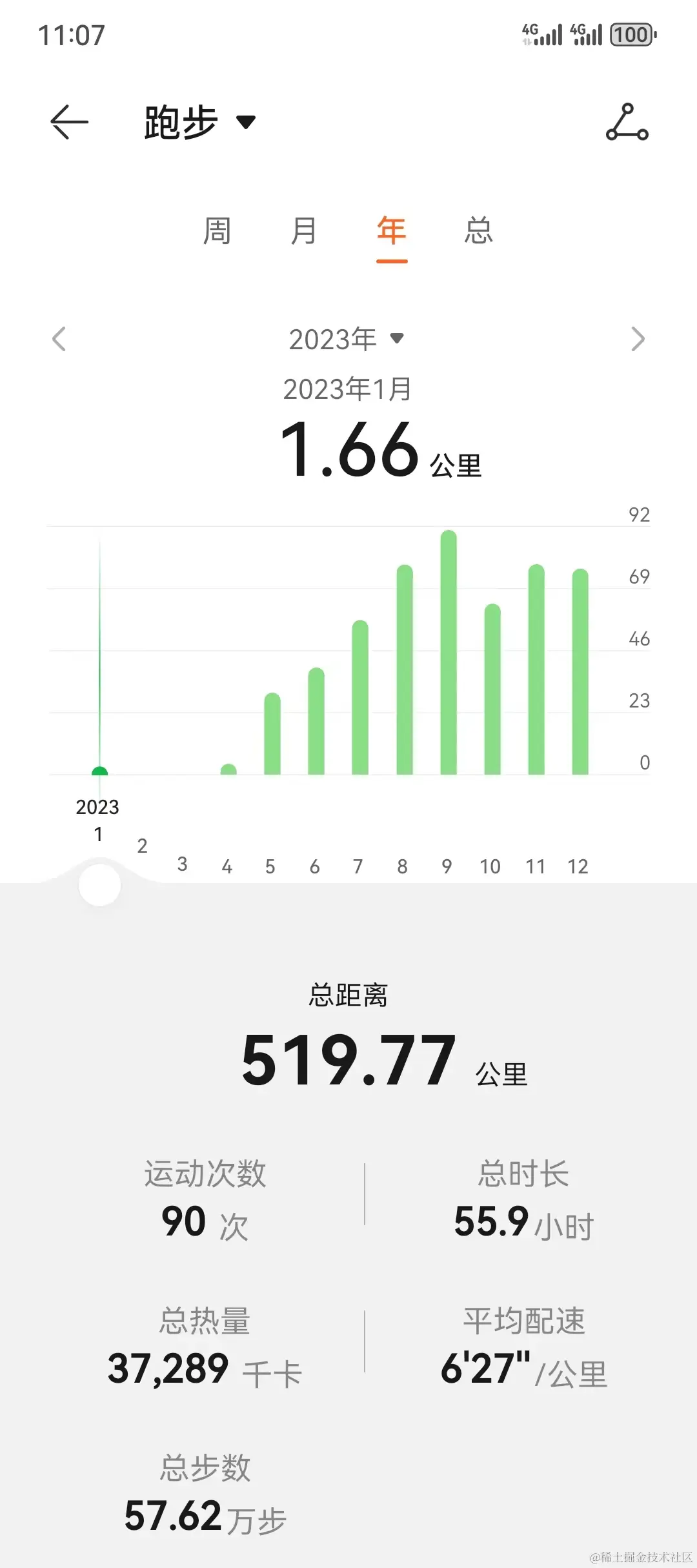Switch to the 总 tab

click(x=479, y=231)
